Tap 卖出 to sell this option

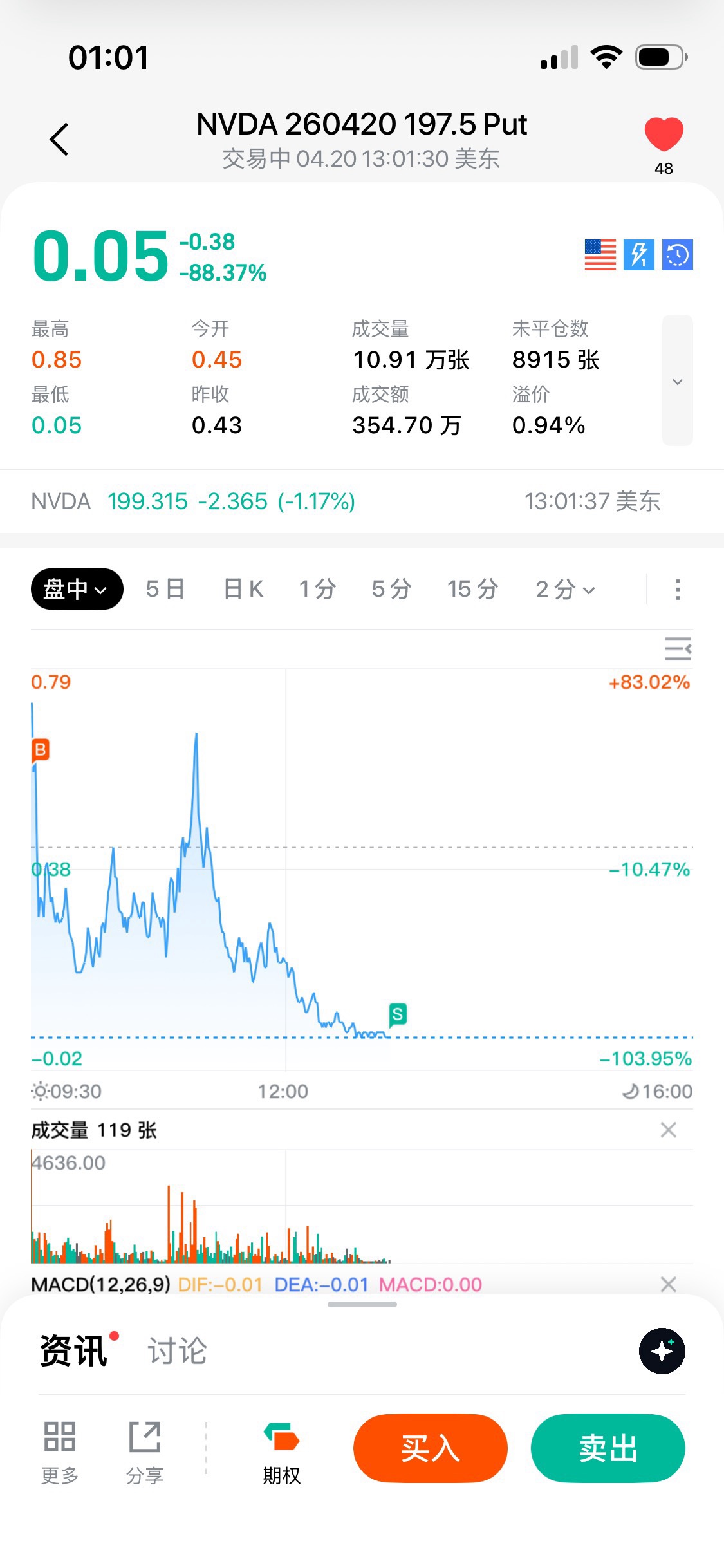click(x=608, y=1448)
